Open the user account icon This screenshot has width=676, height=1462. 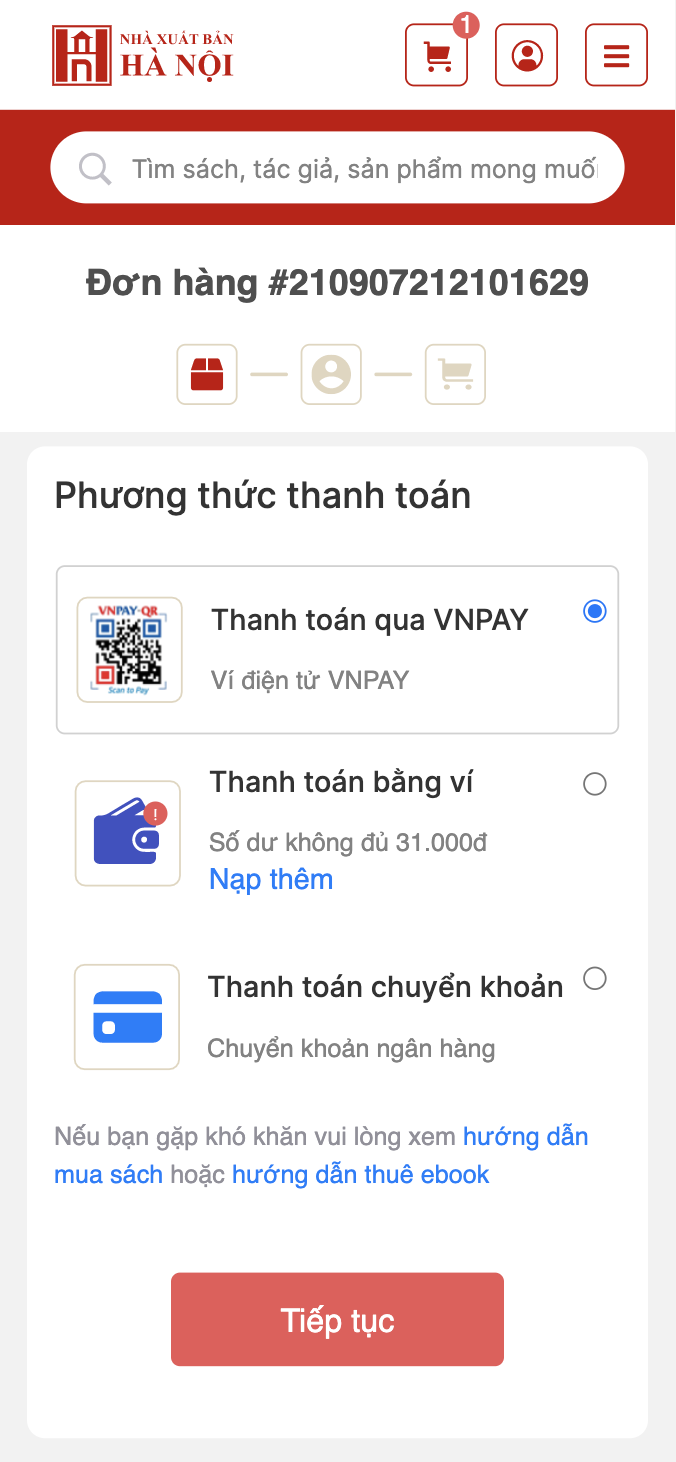point(526,55)
